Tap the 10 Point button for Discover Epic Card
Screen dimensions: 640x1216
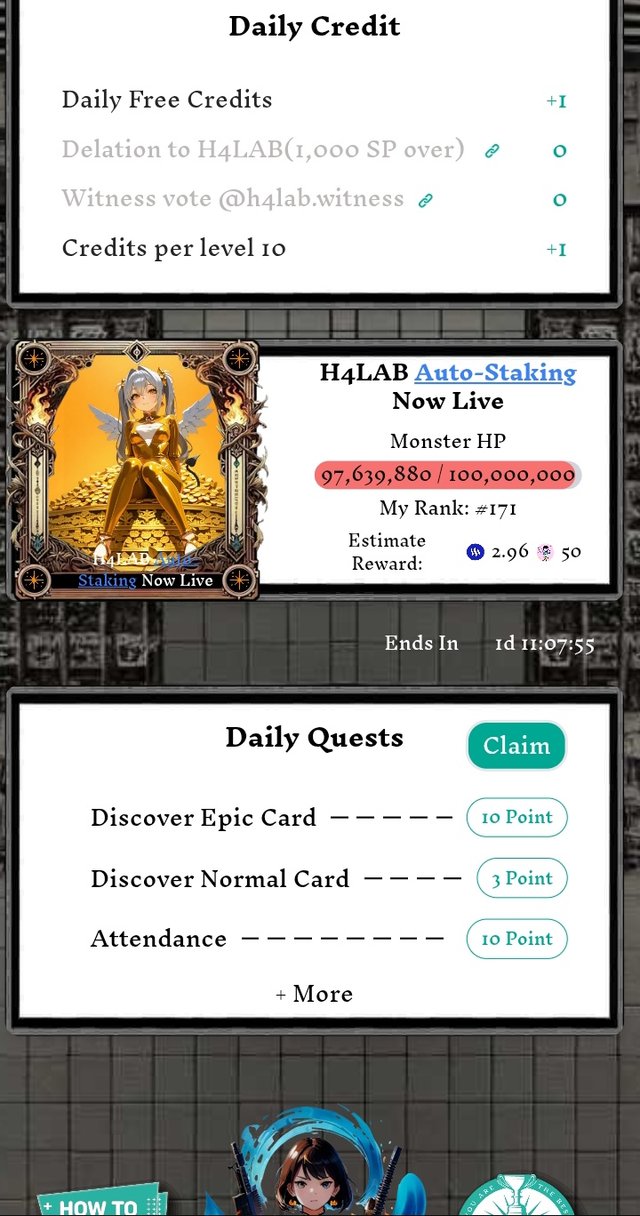click(516, 817)
